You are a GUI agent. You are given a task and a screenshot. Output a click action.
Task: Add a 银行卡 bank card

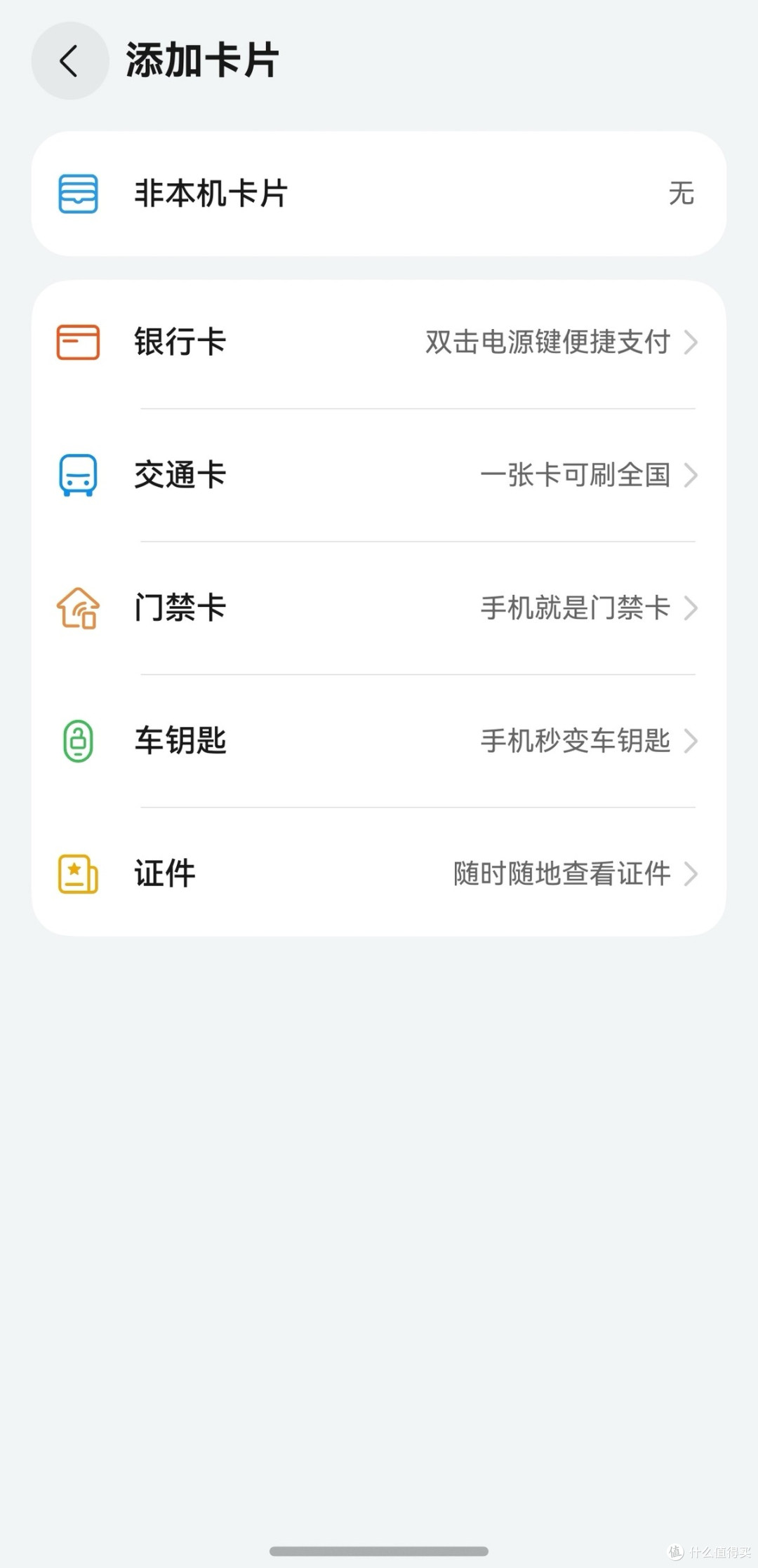pyautogui.click(x=379, y=342)
